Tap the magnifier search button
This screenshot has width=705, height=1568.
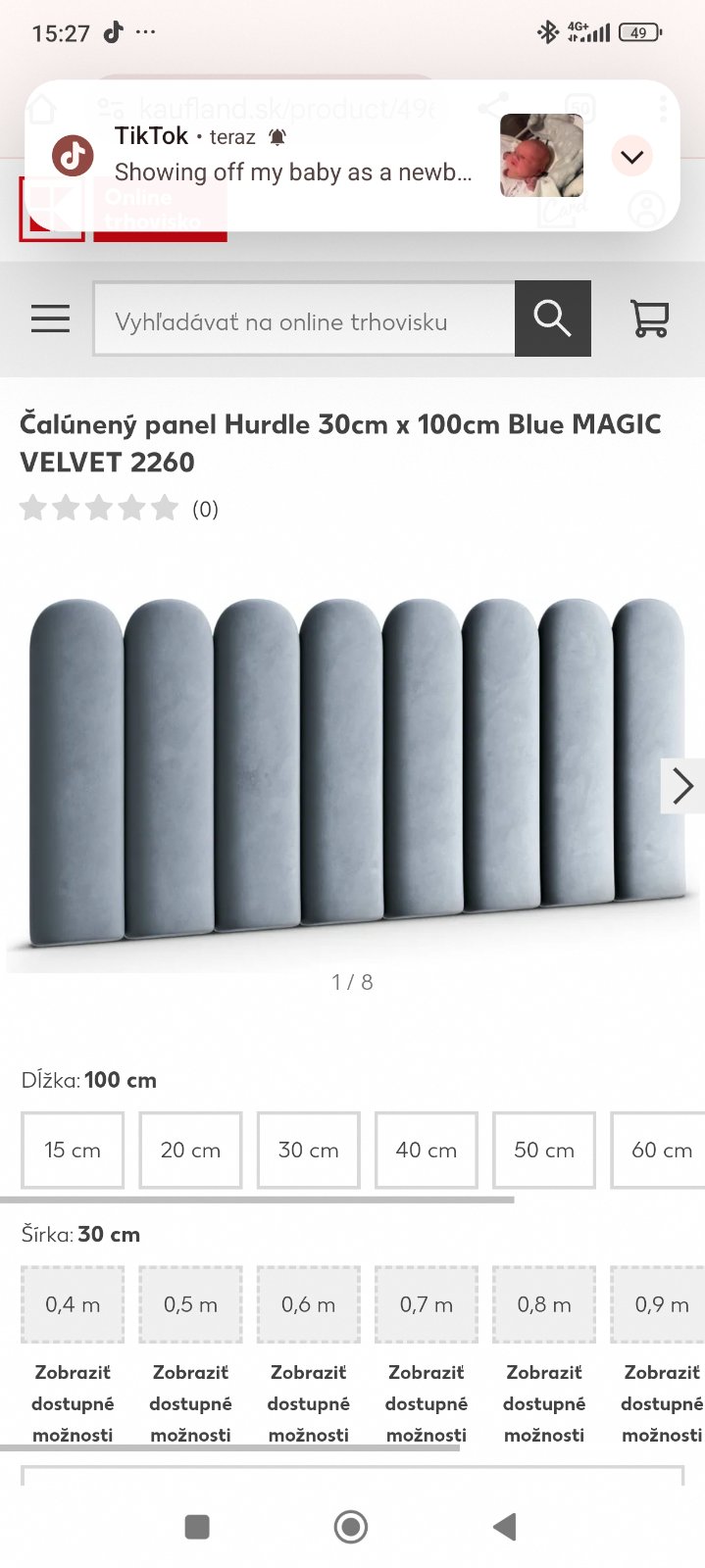click(x=552, y=318)
